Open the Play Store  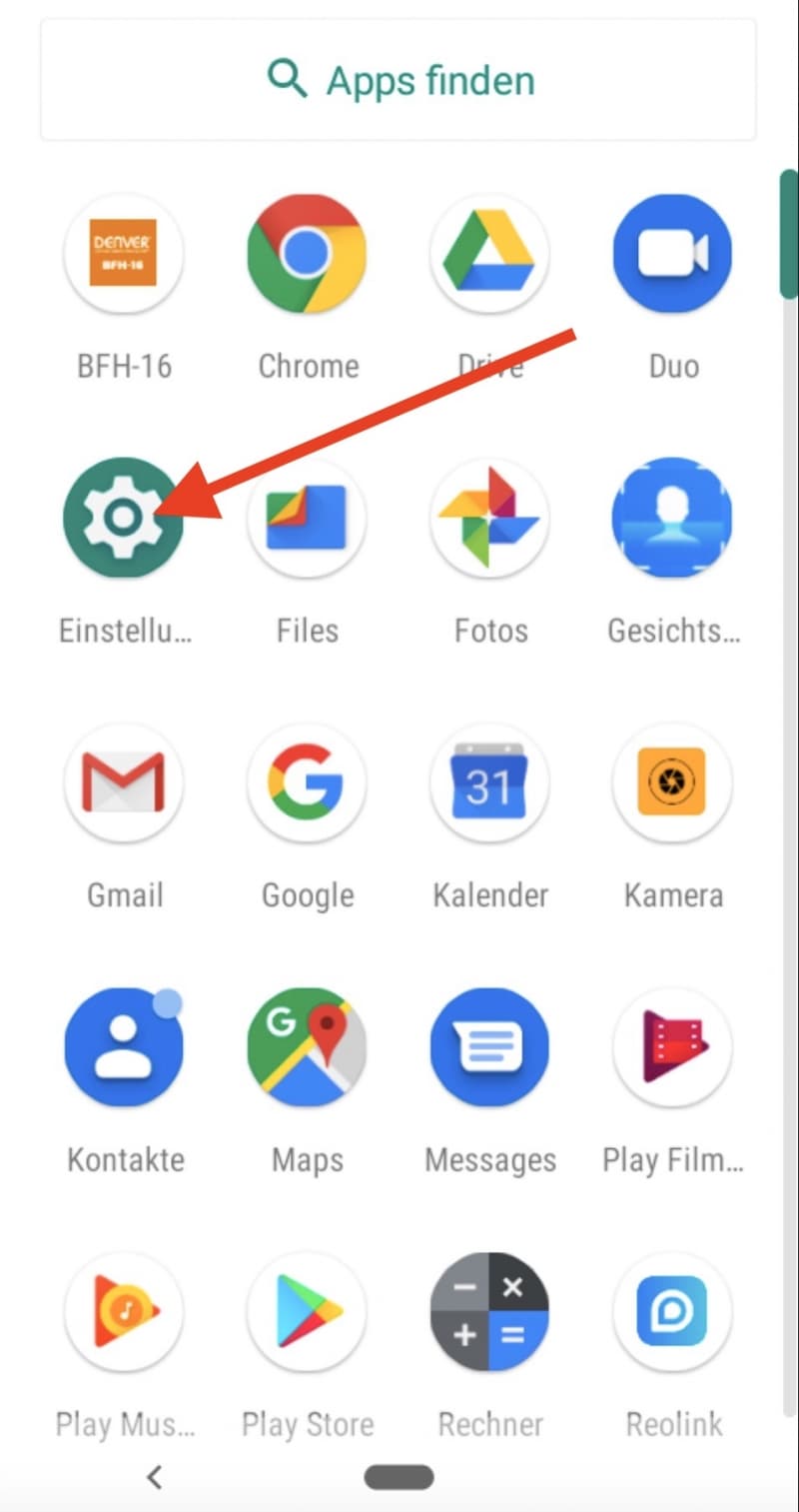(x=307, y=1312)
